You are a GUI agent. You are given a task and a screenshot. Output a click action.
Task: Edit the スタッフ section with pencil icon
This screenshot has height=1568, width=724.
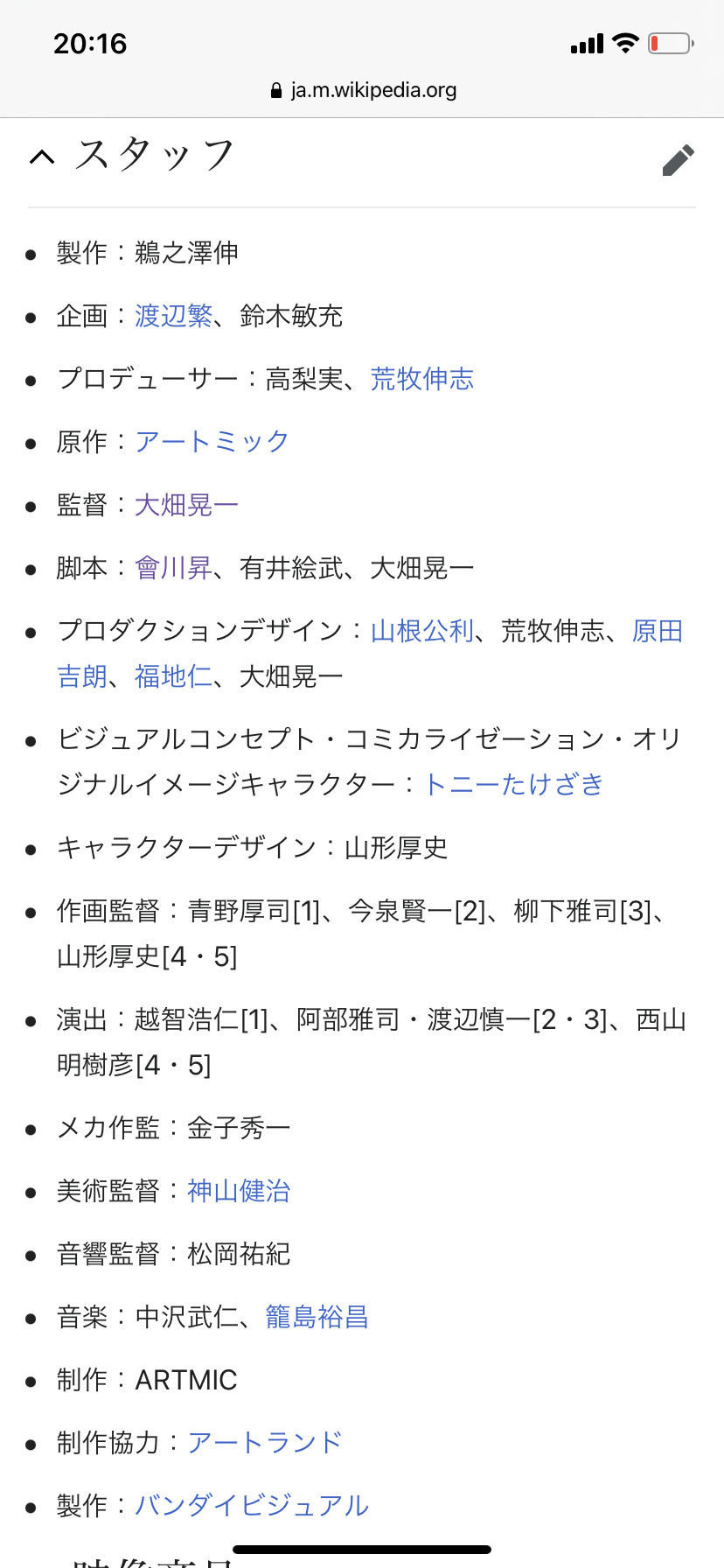click(x=678, y=159)
